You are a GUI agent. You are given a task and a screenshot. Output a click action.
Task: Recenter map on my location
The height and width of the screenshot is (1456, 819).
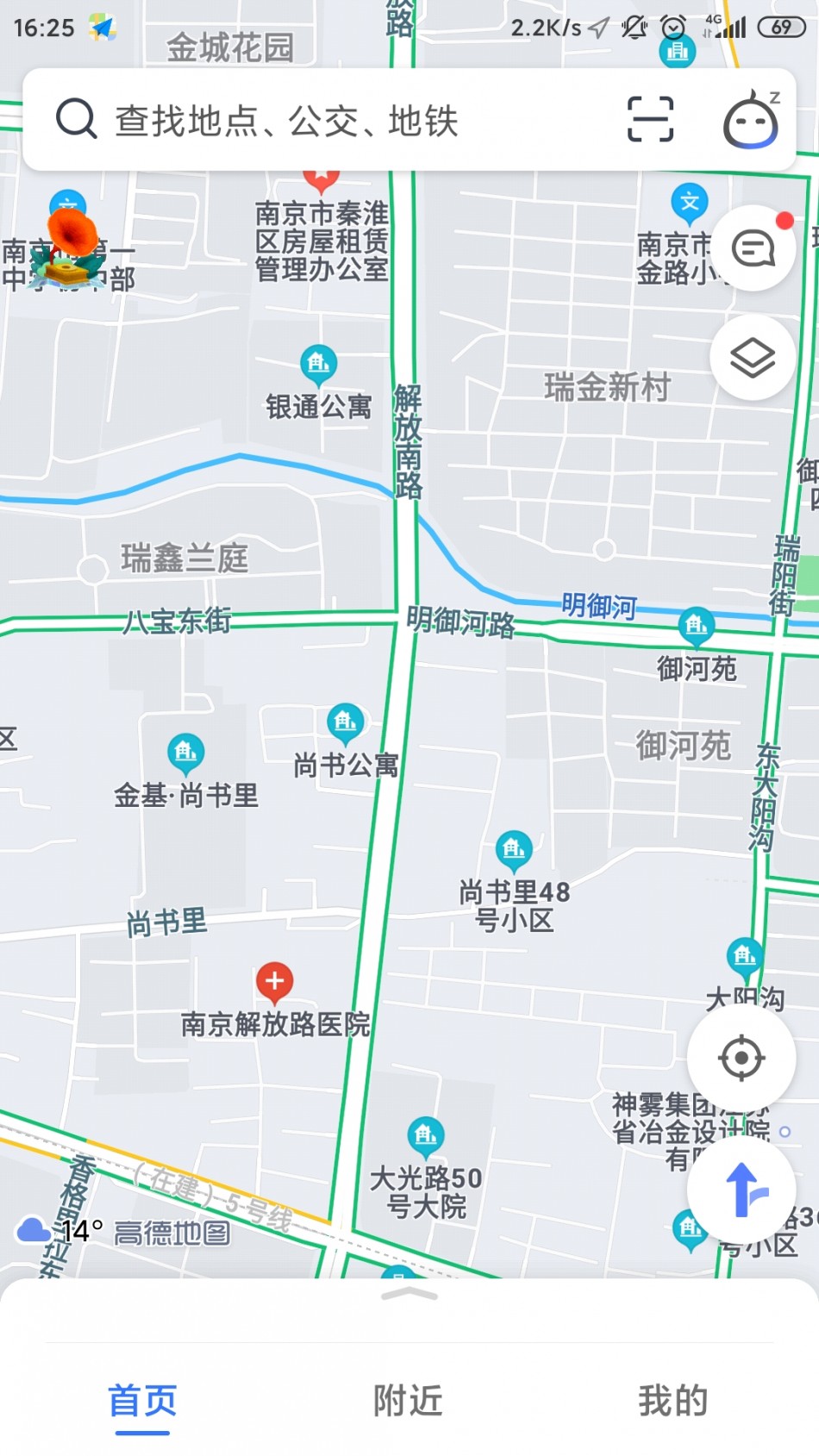(741, 1058)
